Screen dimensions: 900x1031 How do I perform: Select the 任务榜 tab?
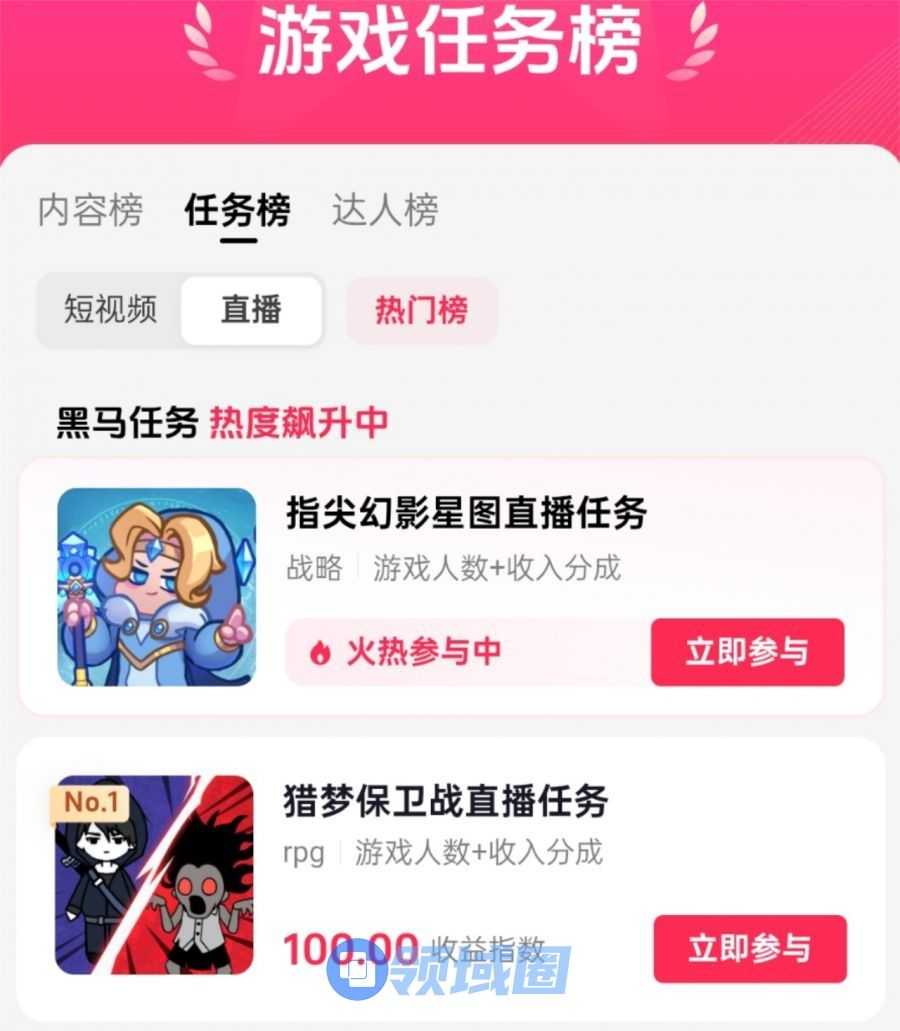pos(237,211)
